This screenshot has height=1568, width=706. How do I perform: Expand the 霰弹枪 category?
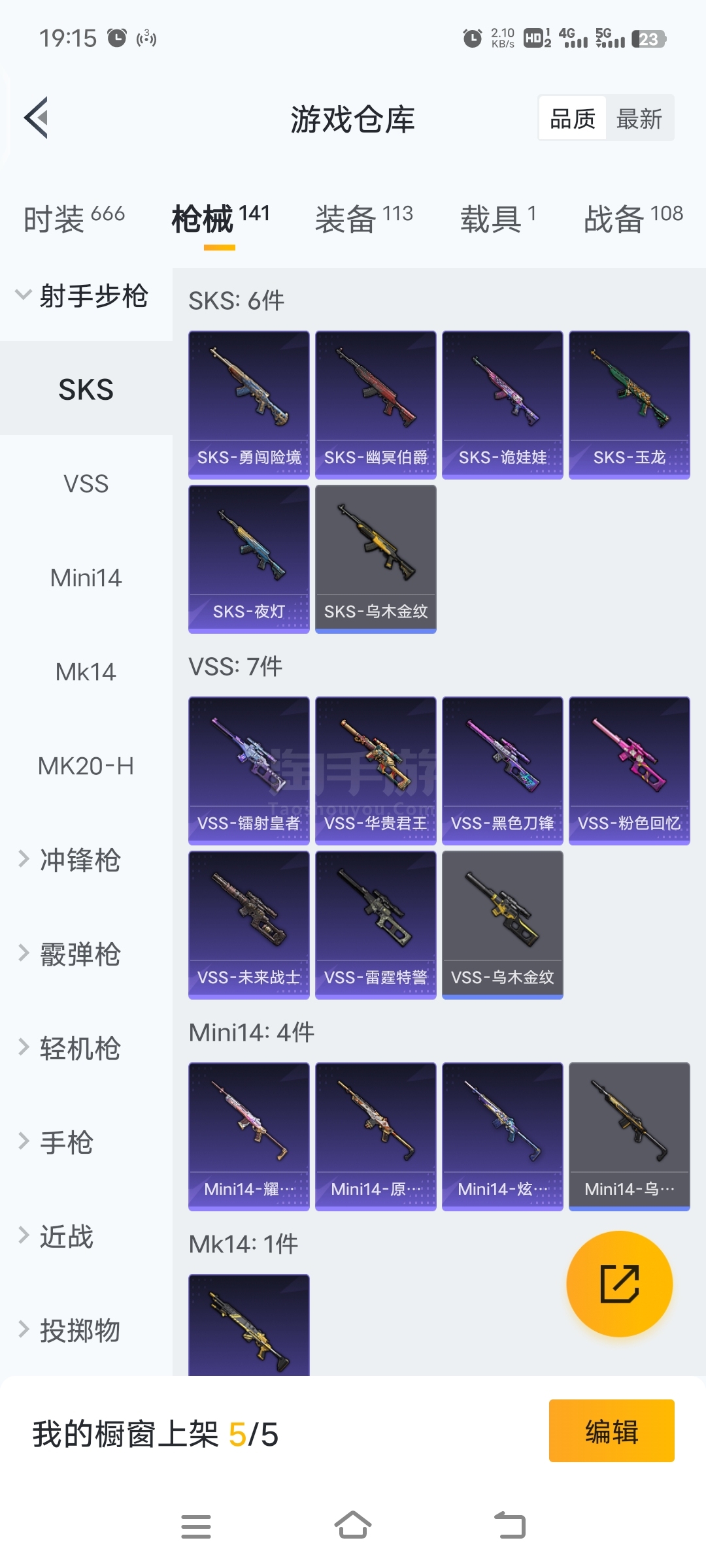point(79,955)
